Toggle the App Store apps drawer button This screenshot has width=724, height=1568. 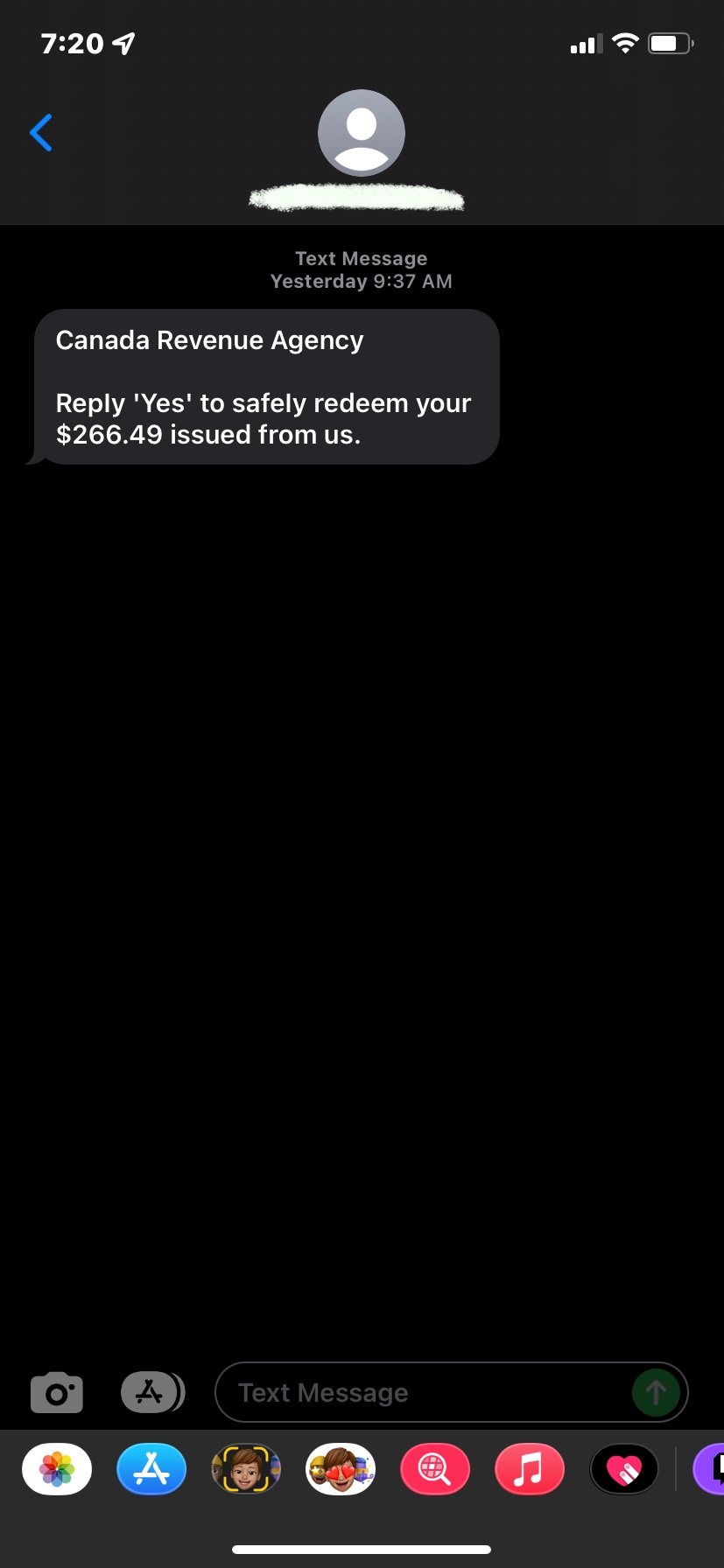tap(152, 1392)
